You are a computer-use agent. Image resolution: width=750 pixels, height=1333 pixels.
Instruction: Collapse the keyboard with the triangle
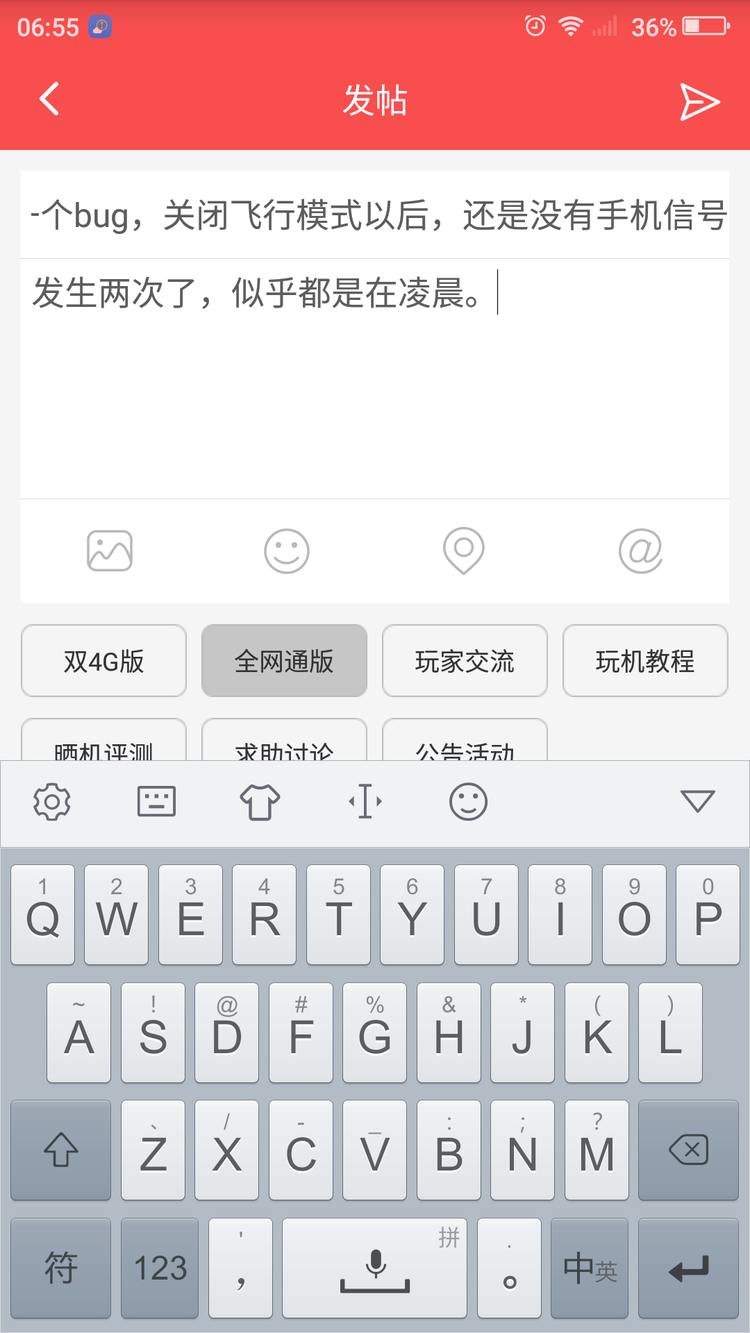[x=696, y=801]
